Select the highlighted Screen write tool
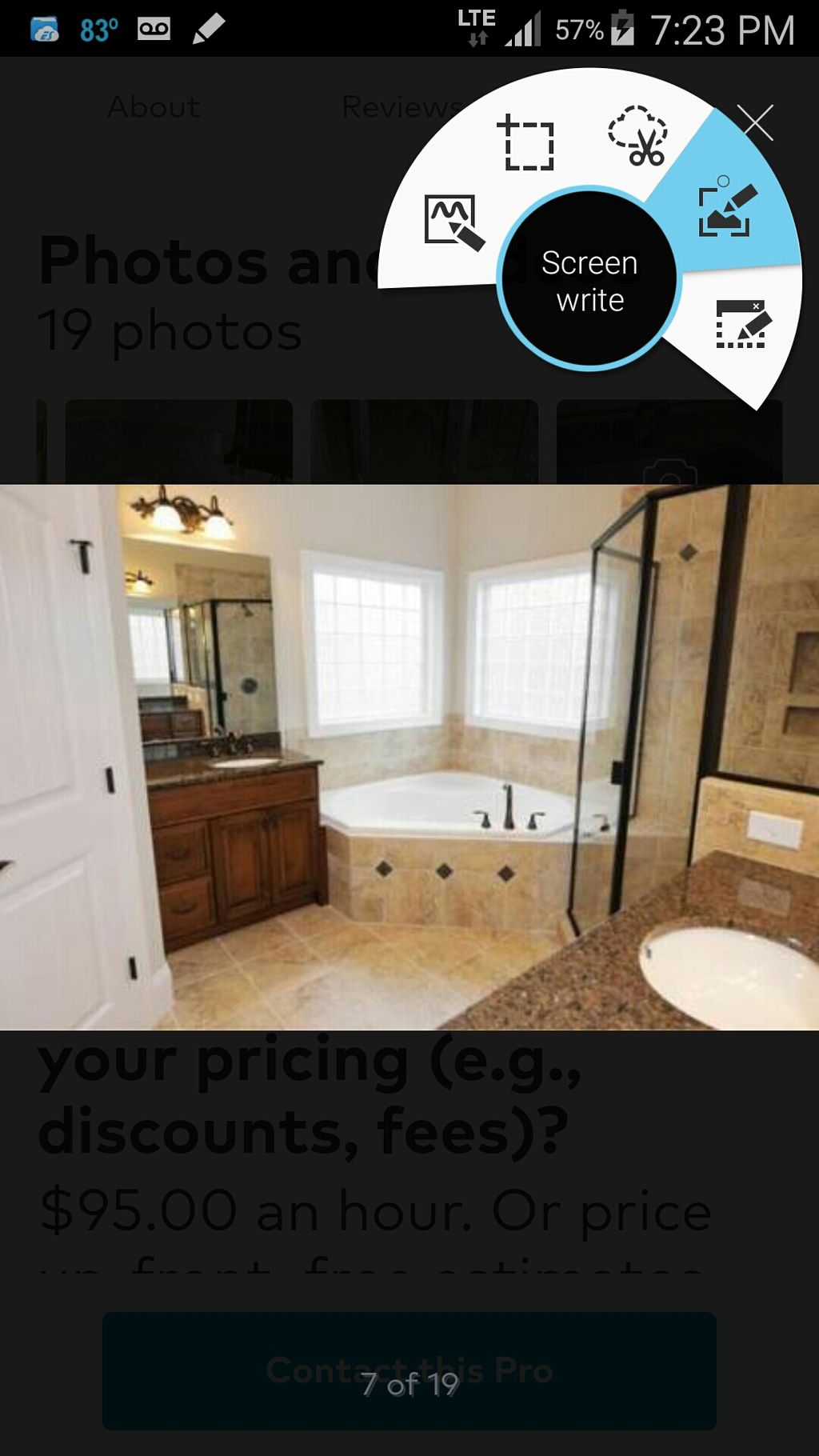819x1456 pixels. [x=725, y=208]
